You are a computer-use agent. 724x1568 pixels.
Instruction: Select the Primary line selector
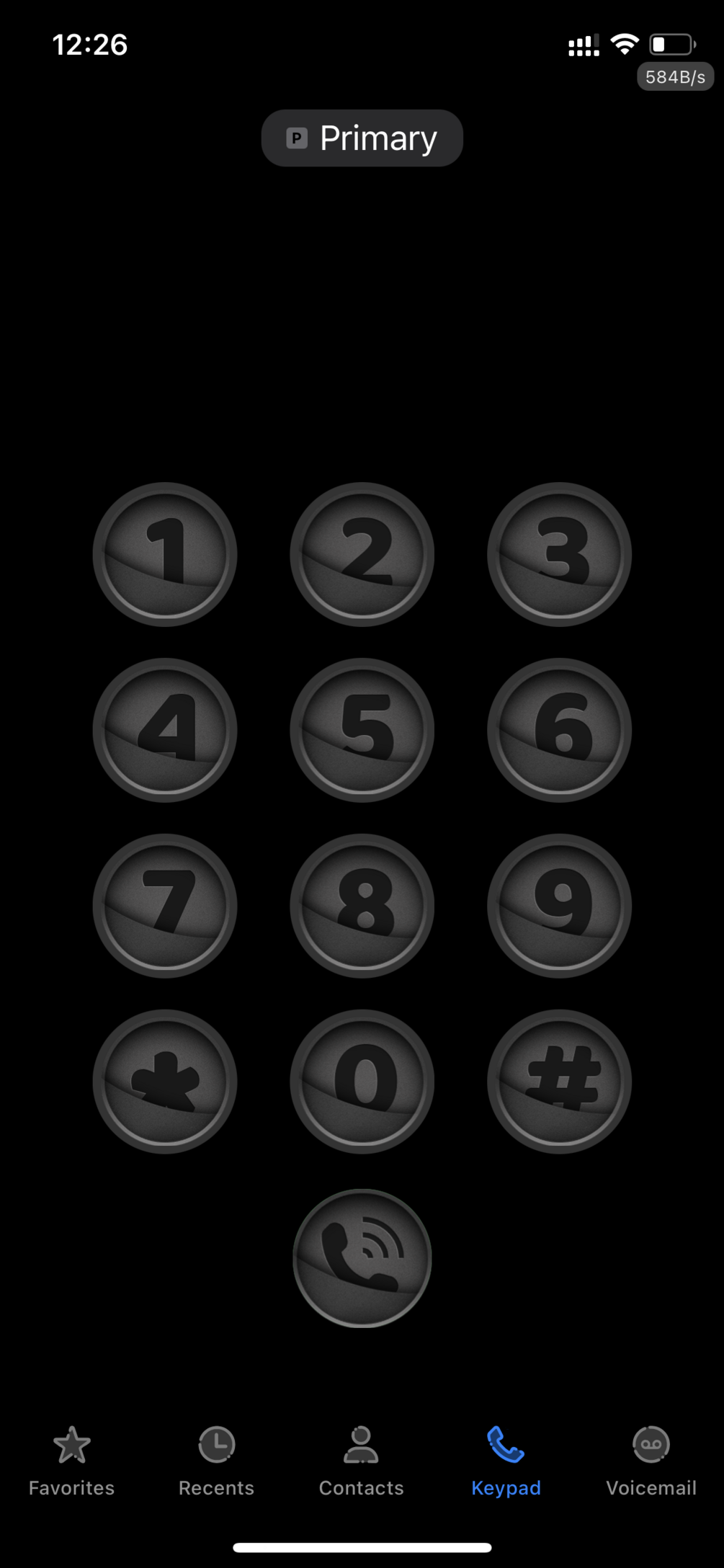(x=362, y=138)
